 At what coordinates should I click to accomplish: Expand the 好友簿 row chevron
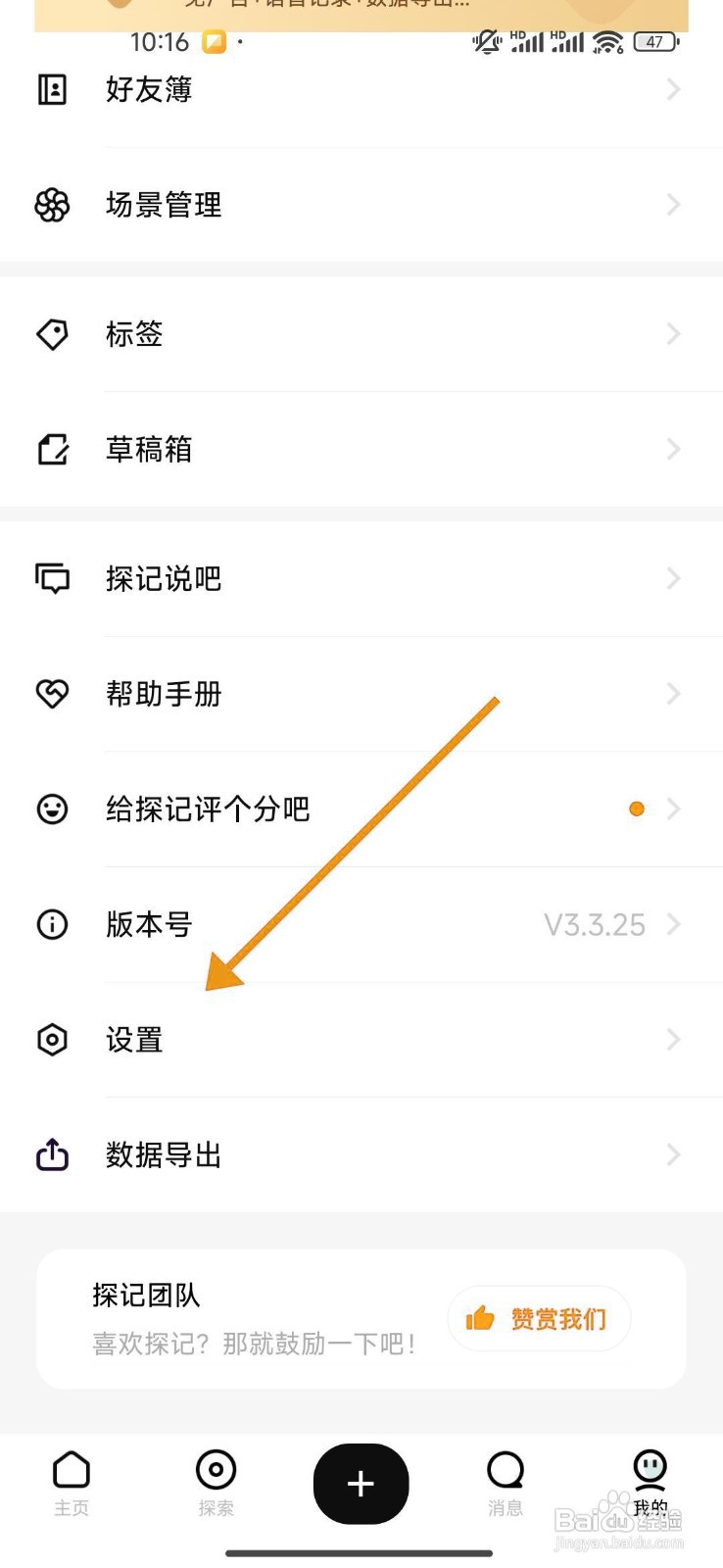(x=674, y=89)
